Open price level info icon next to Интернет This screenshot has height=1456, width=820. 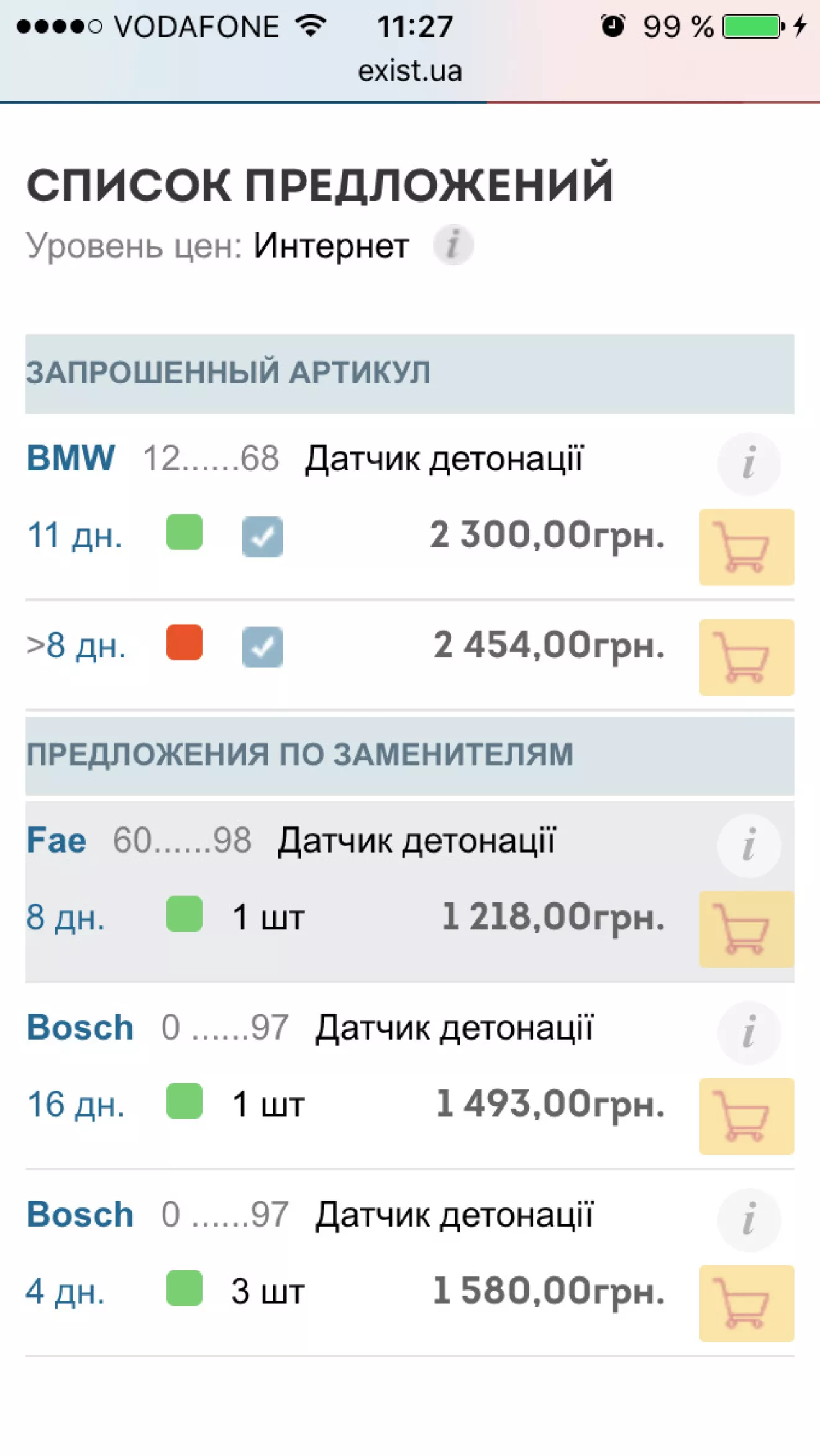(453, 245)
